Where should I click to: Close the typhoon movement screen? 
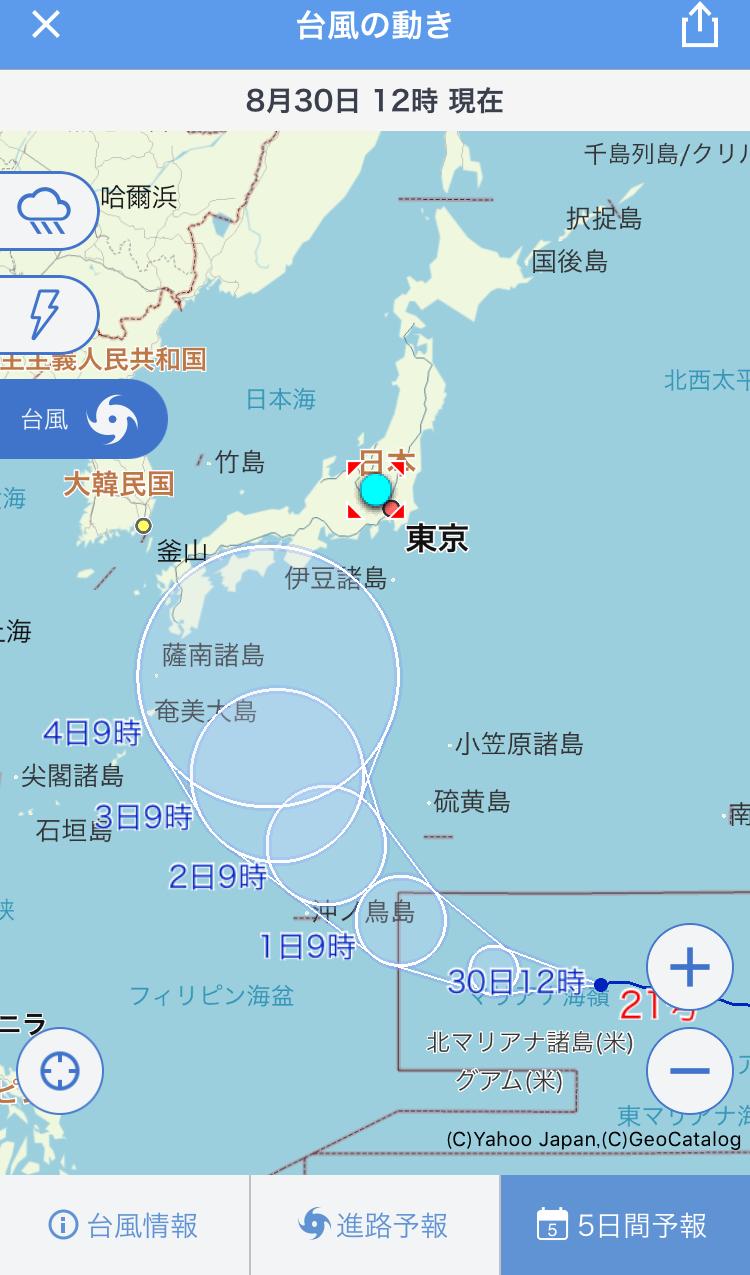(x=45, y=26)
